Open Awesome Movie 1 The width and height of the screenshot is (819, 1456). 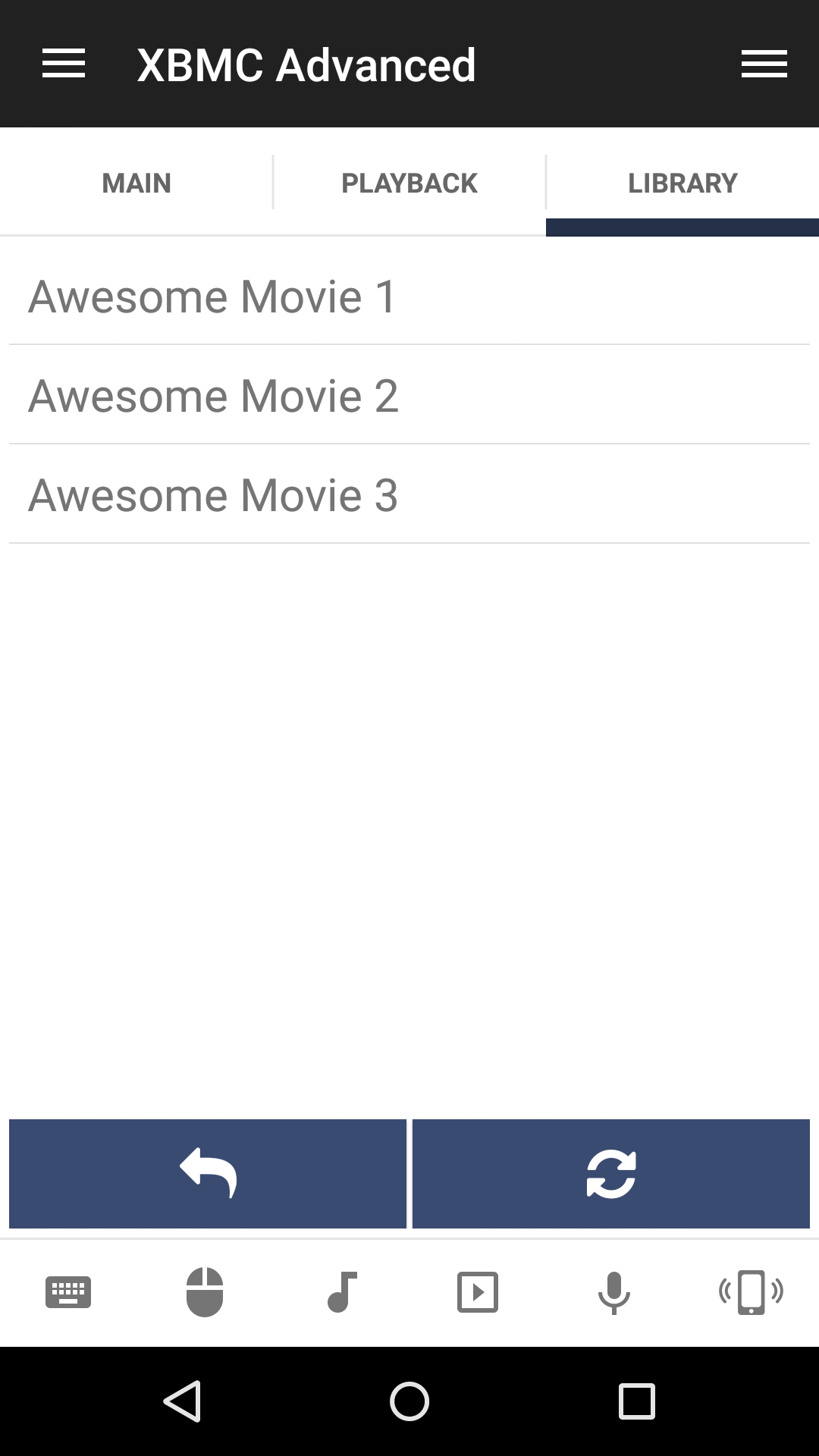pos(409,296)
